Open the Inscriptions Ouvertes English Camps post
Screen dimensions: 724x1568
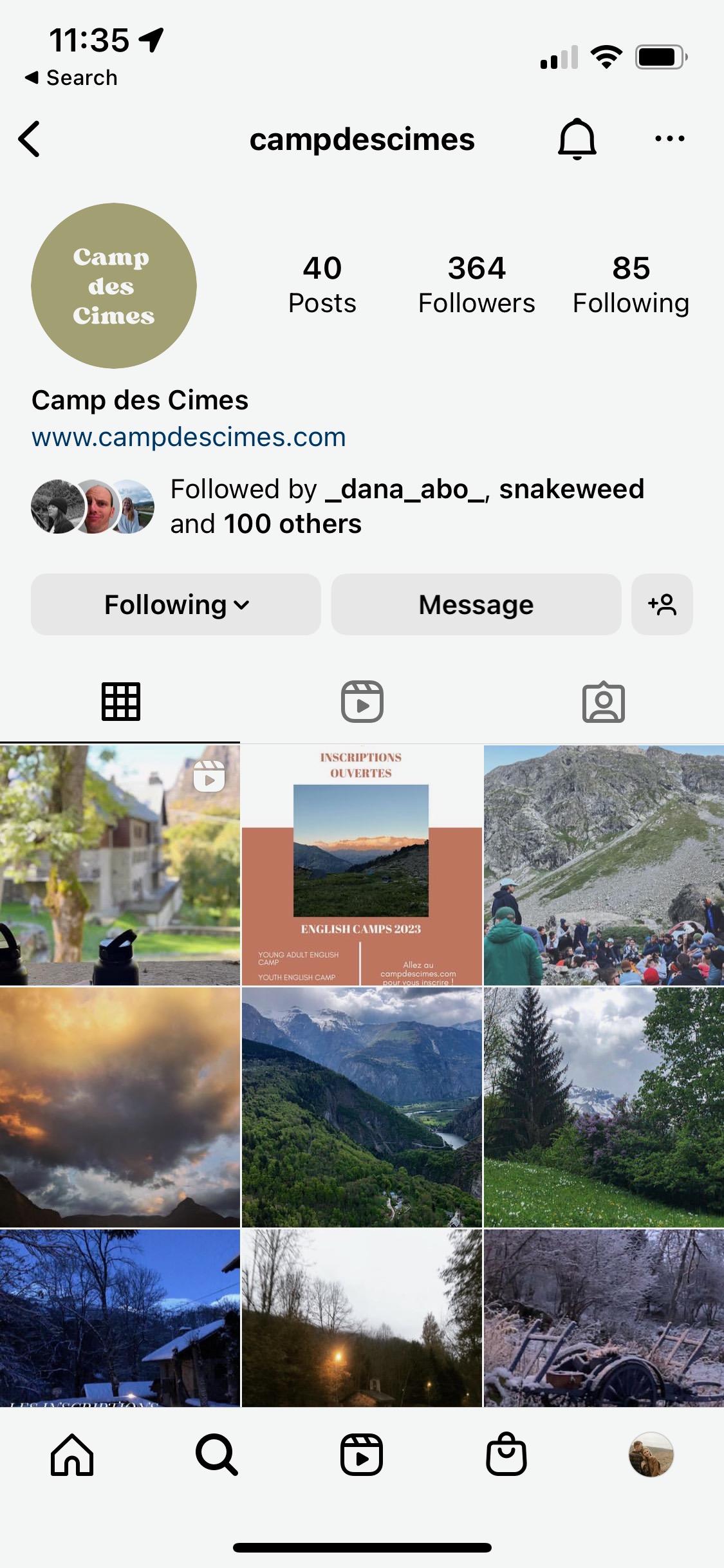(362, 865)
